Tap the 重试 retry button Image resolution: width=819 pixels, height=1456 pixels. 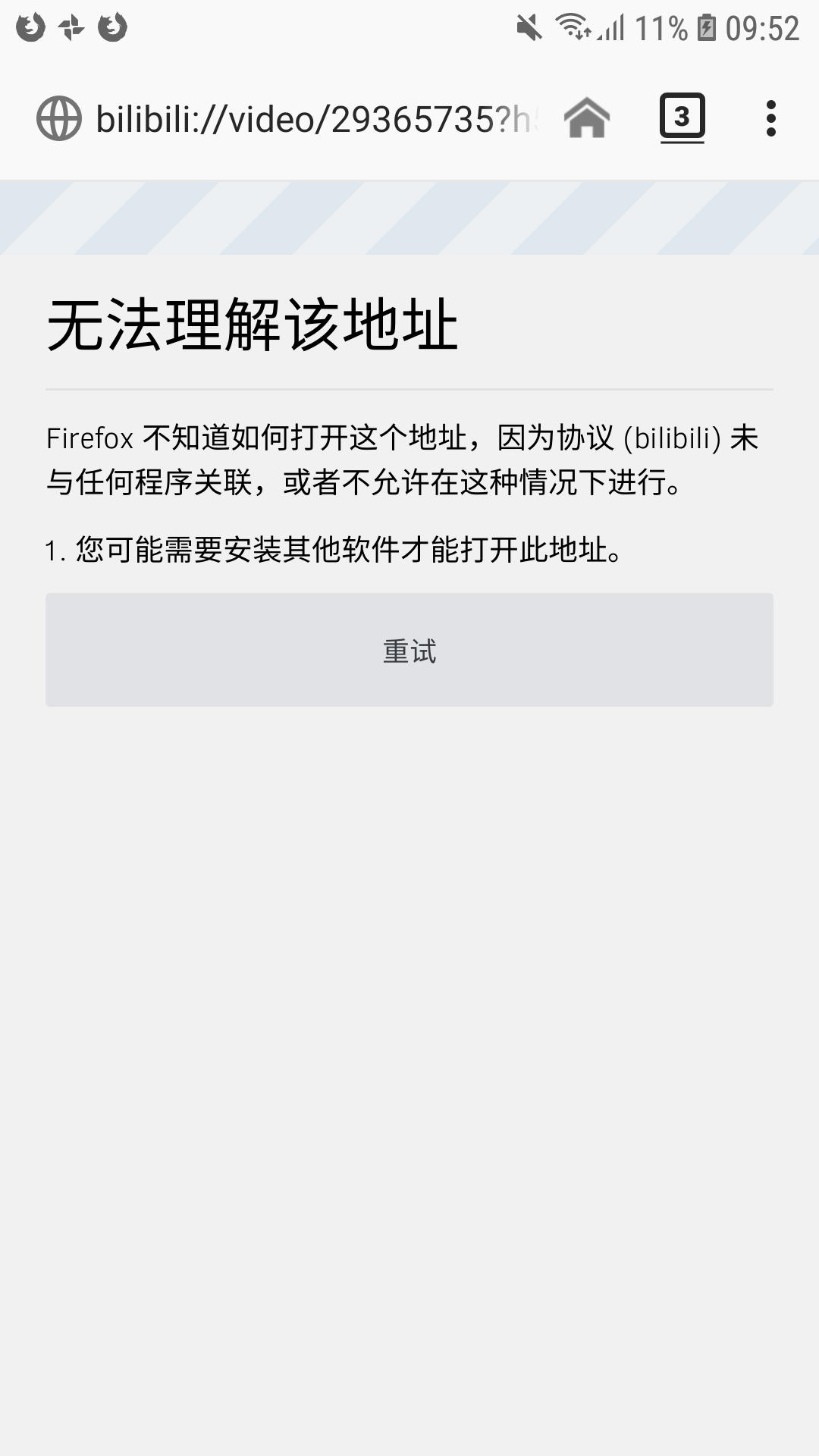pos(409,650)
